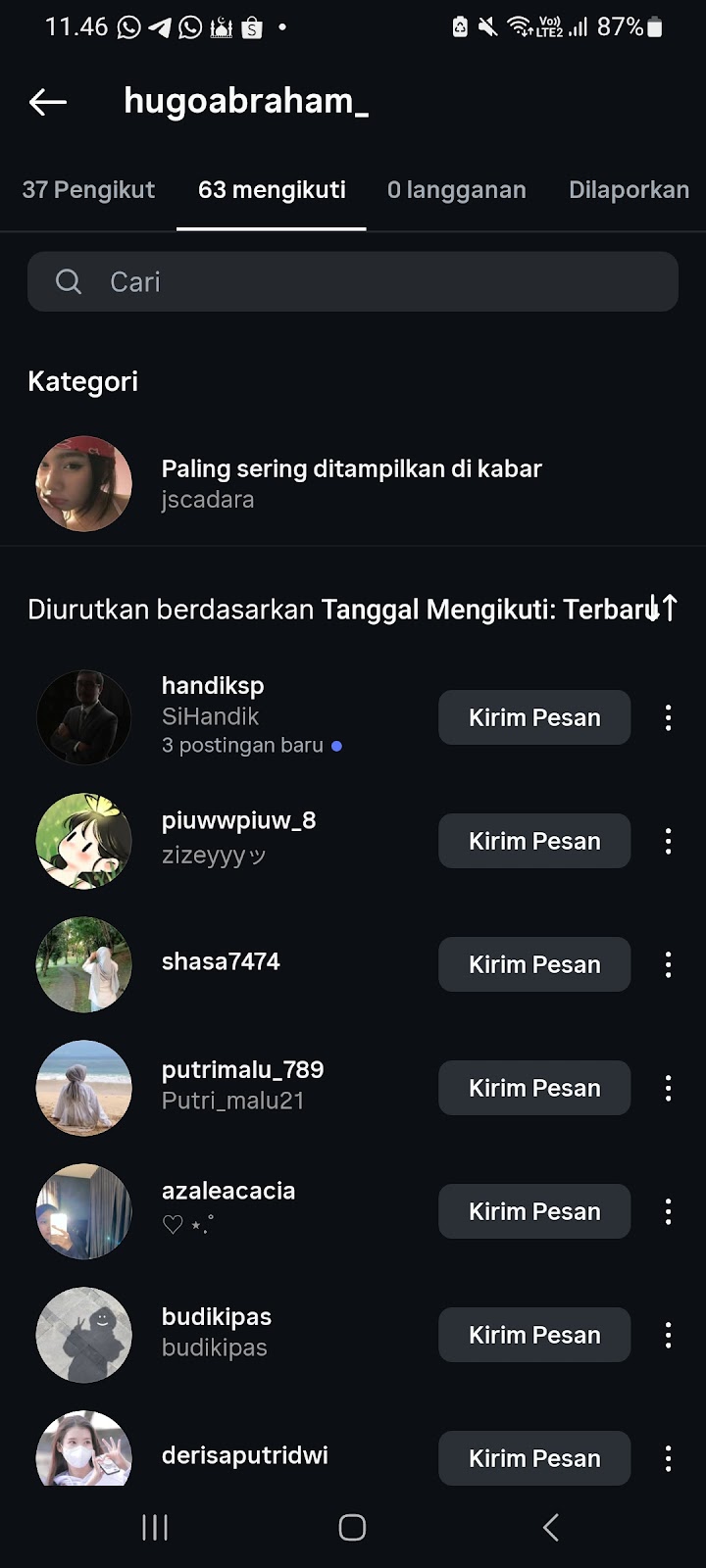Viewport: 706px width, 1568px height.
Task: Switch to the 0 langganan tab
Action: [x=457, y=190]
